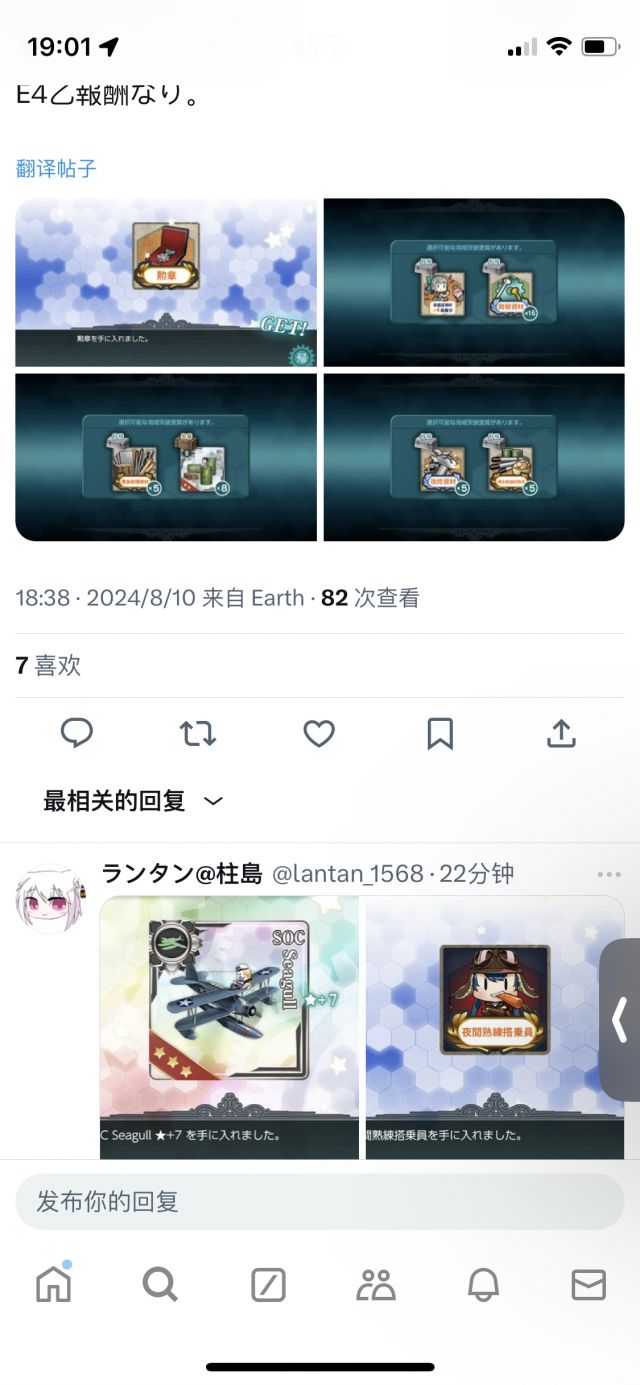Like this post with the heart
This screenshot has width=640, height=1385.
click(319, 734)
